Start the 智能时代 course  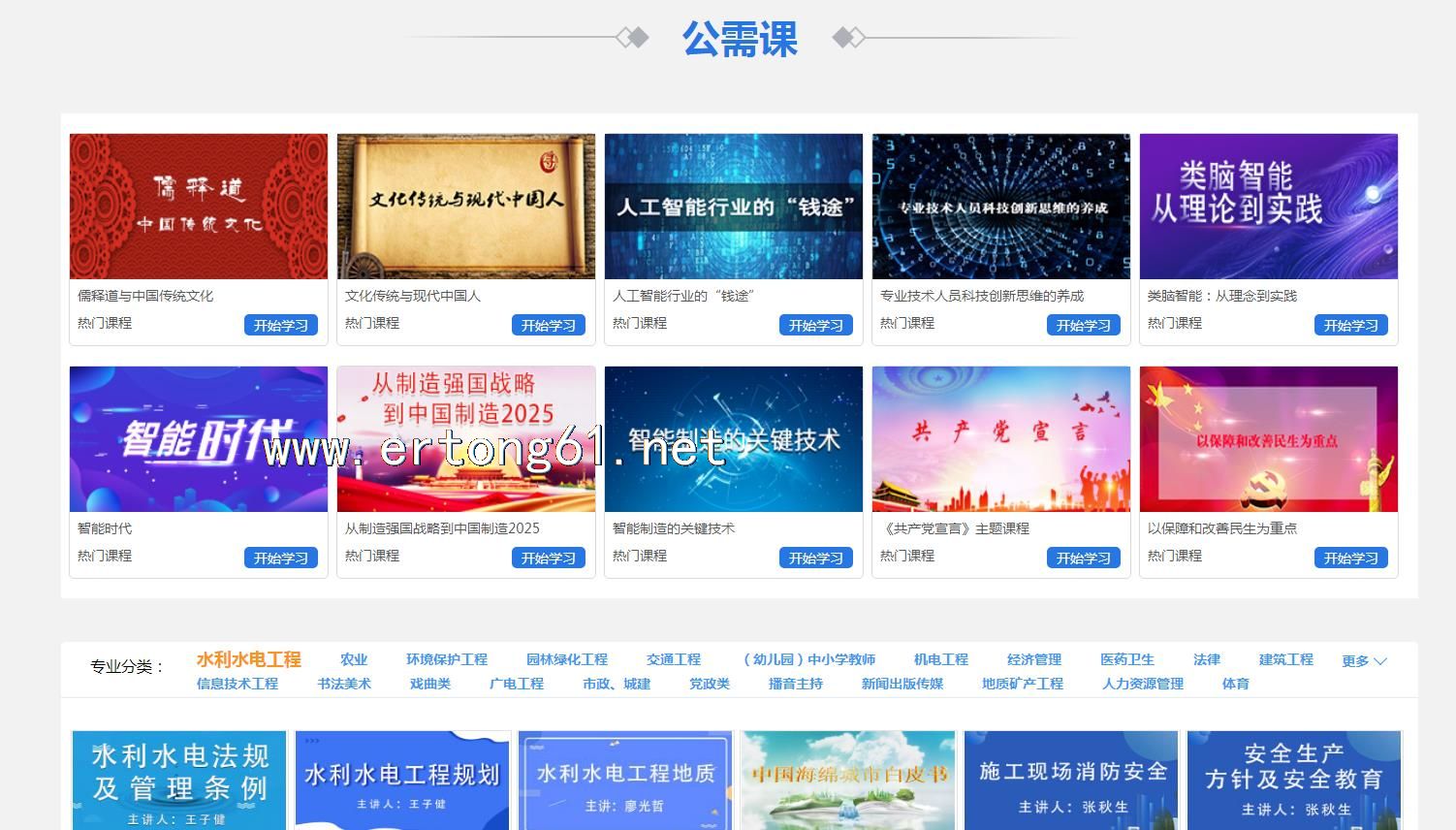(280, 559)
